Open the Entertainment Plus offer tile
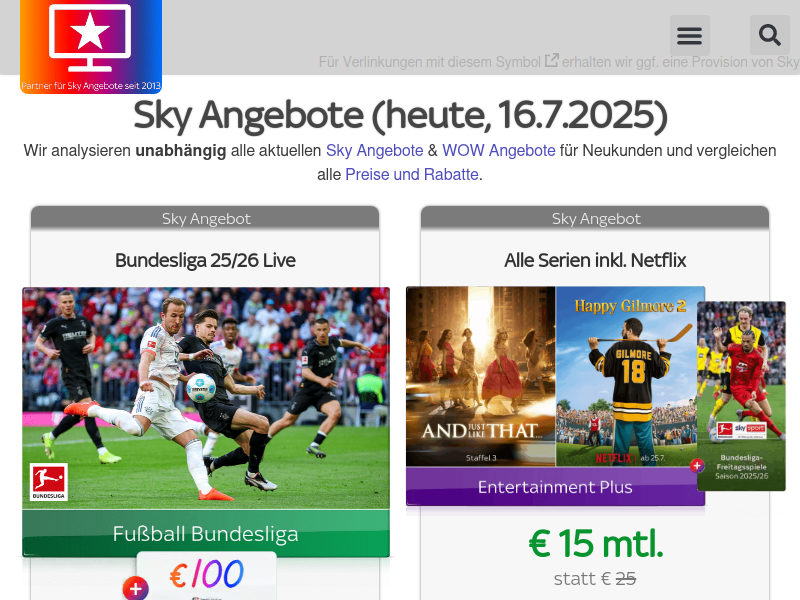The height and width of the screenshot is (600, 800). 555,487
